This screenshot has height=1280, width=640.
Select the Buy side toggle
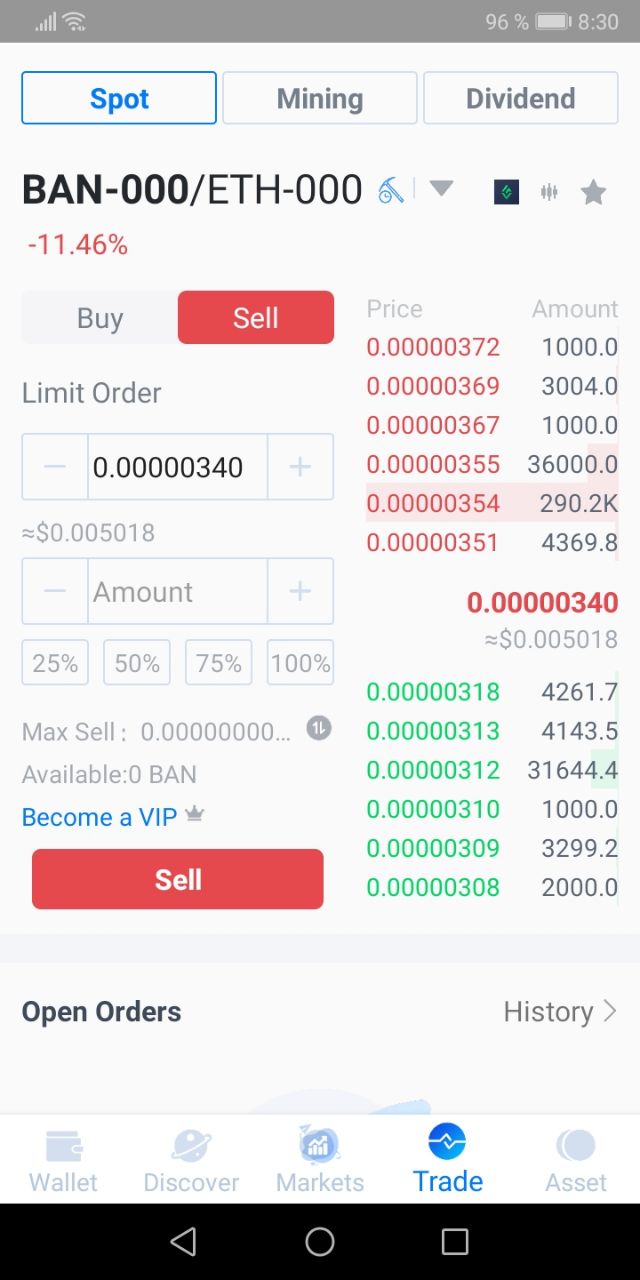[100, 318]
